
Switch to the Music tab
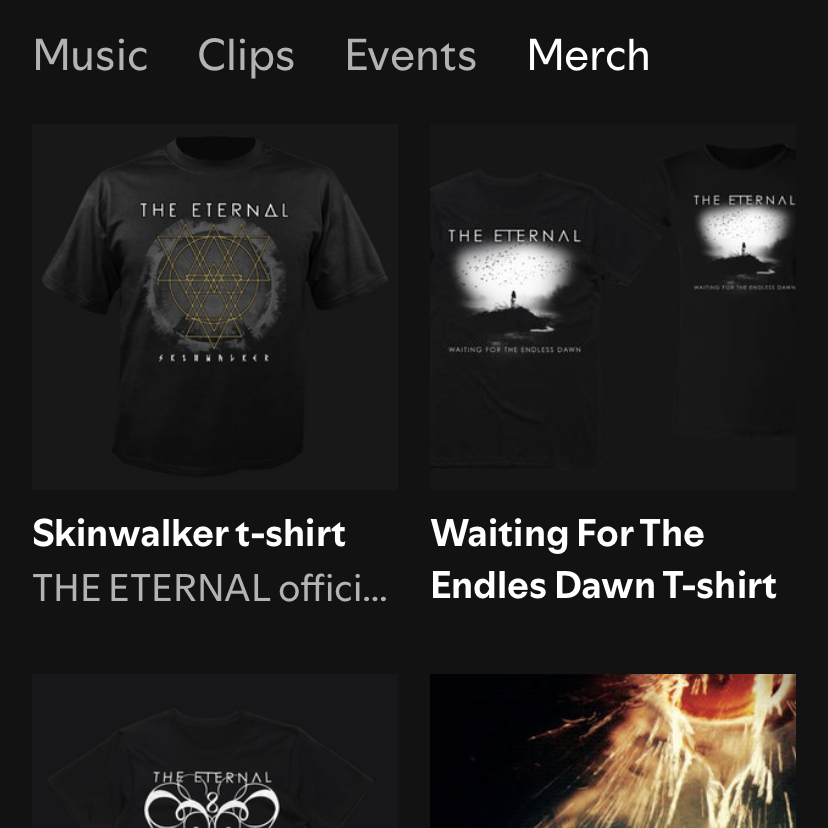(90, 55)
